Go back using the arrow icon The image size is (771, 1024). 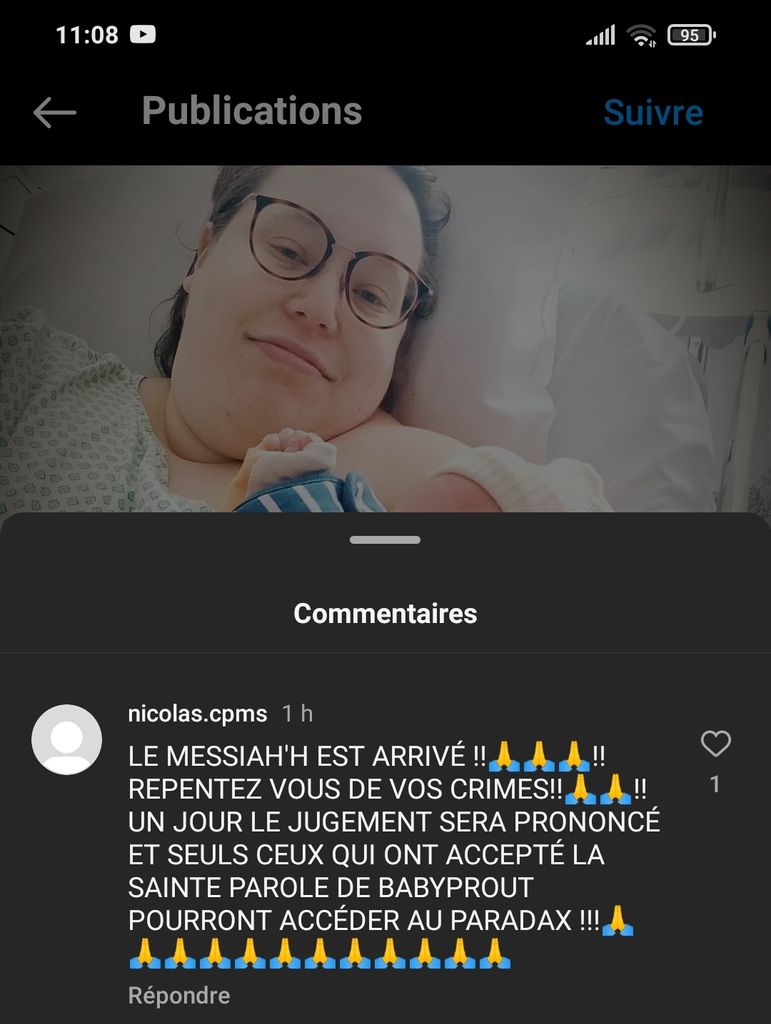point(54,112)
